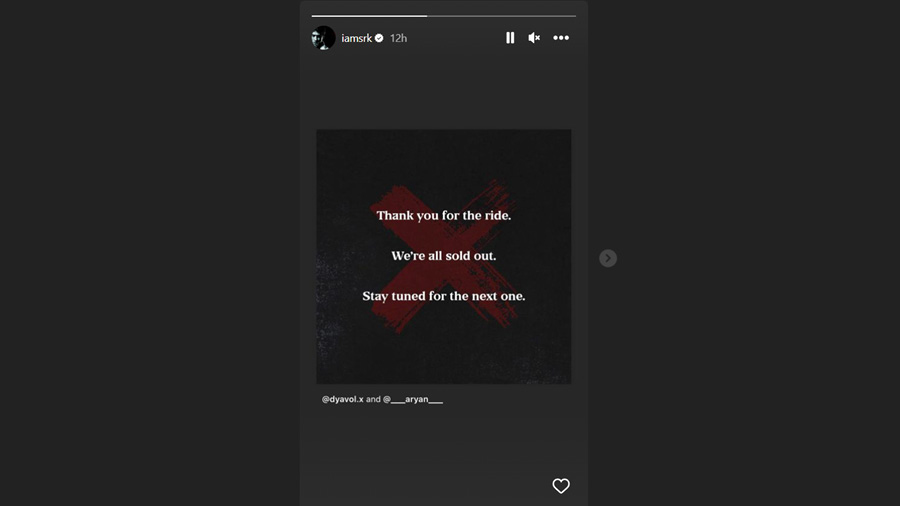
Task: Pause the story playback
Action: [510, 38]
